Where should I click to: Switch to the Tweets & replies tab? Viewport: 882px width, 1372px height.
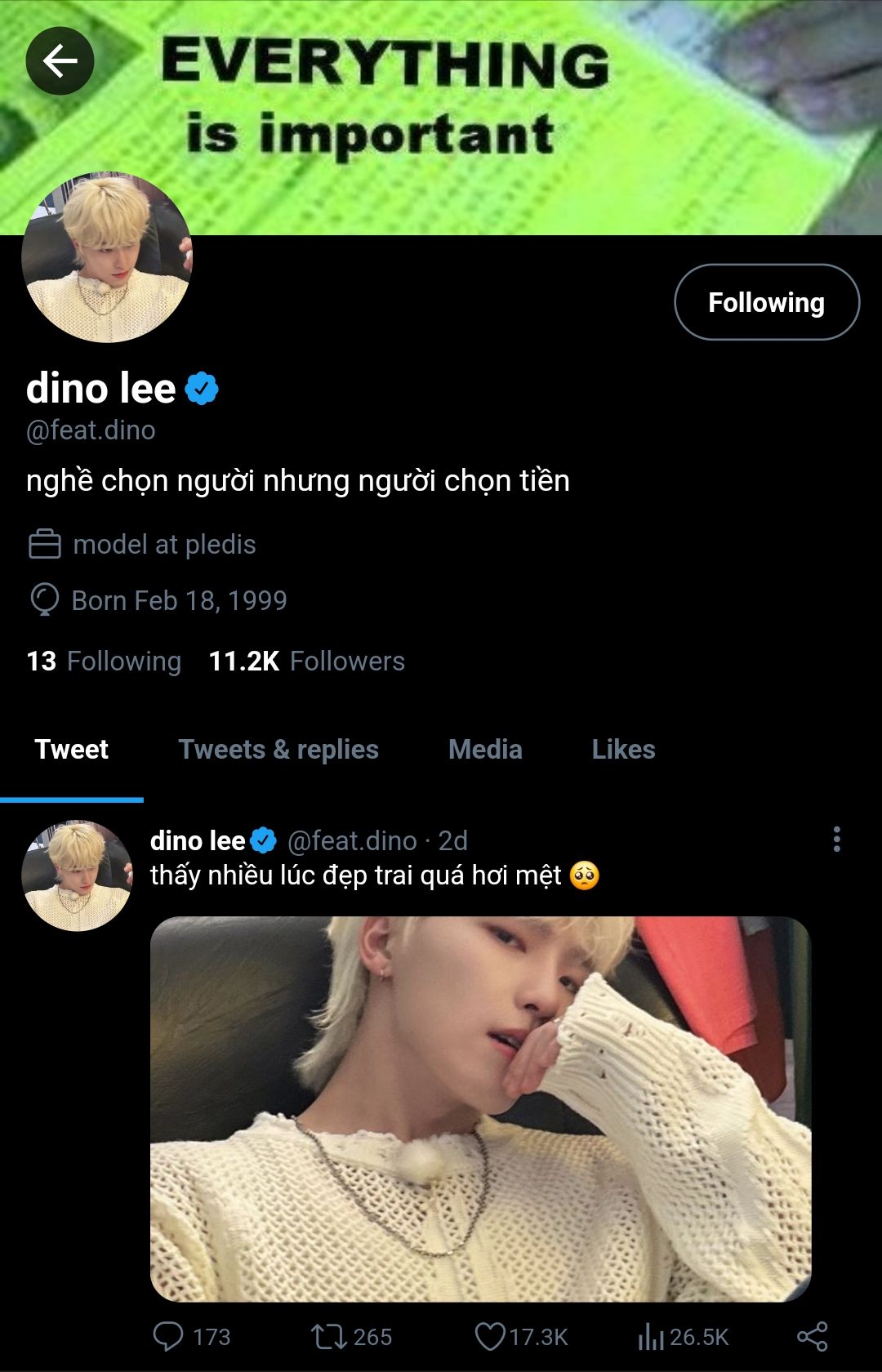[x=278, y=749]
